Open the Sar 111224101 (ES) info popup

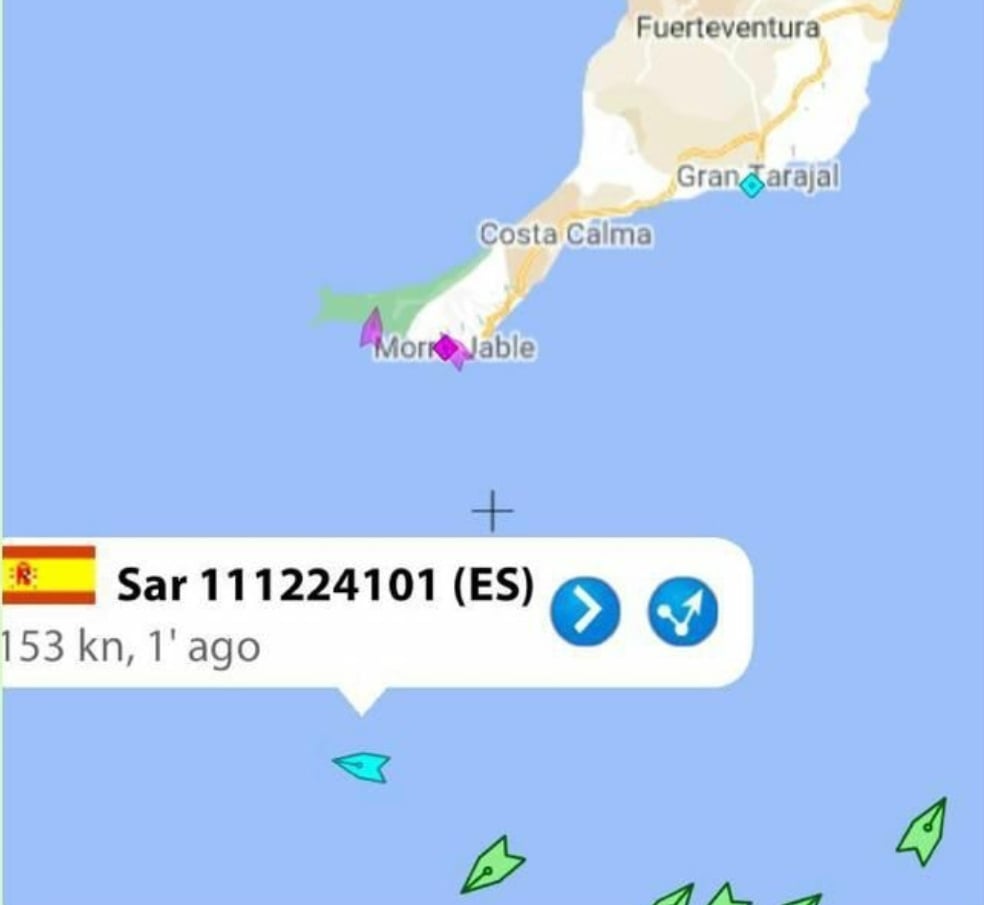325,585
